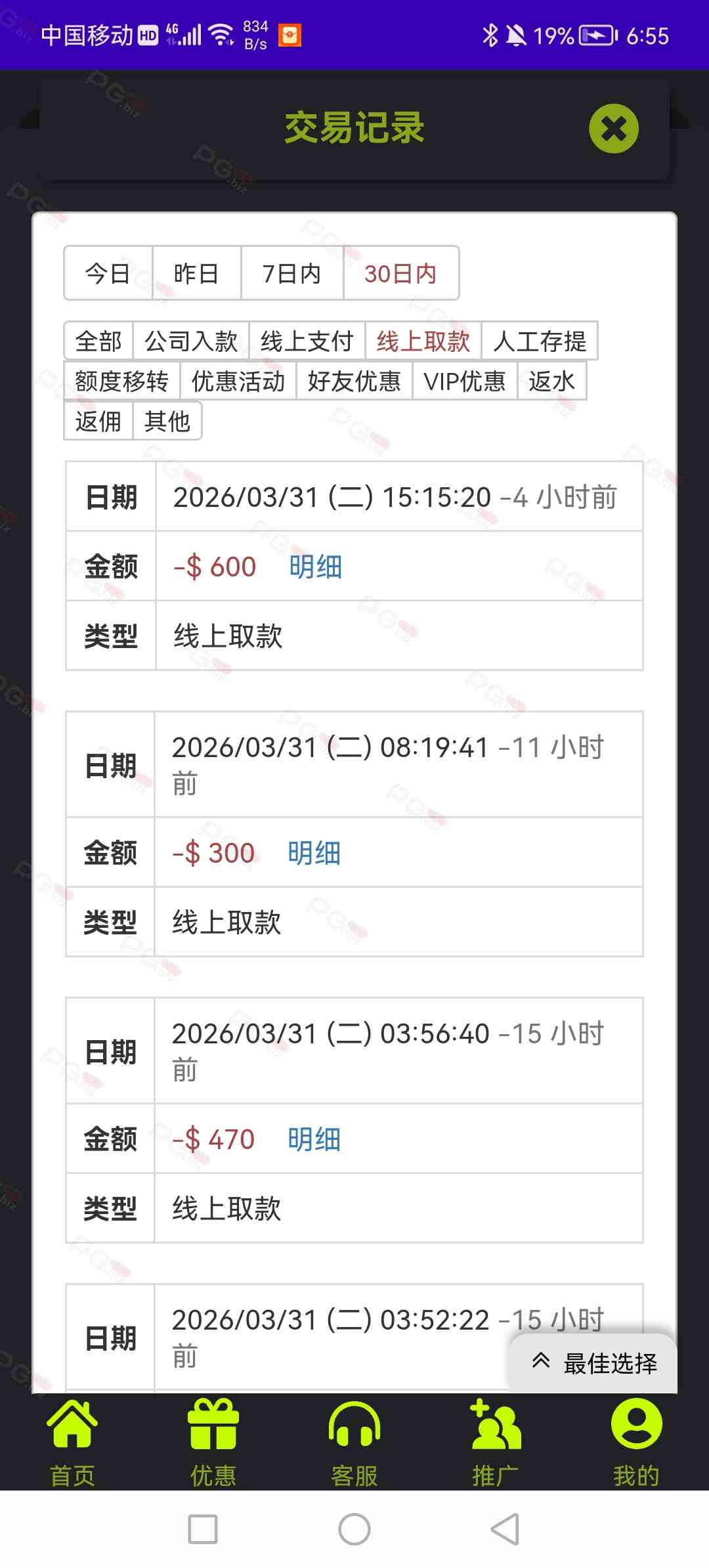Viewport: 709px width, 1568px height.
Task: Select the 7日内 date range
Action: click(292, 273)
